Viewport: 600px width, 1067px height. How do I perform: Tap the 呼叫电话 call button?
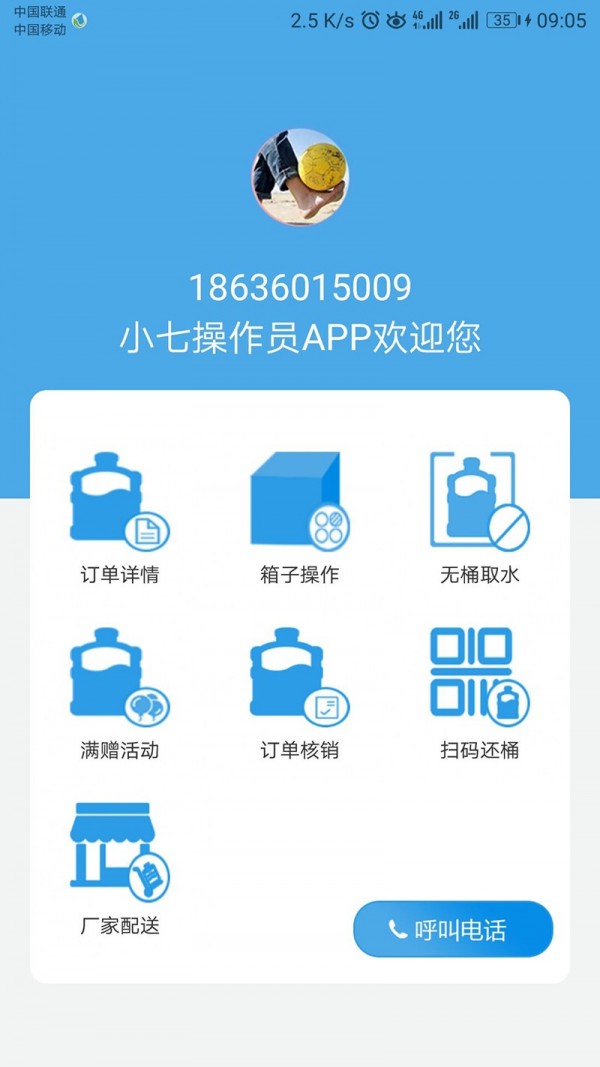point(453,929)
